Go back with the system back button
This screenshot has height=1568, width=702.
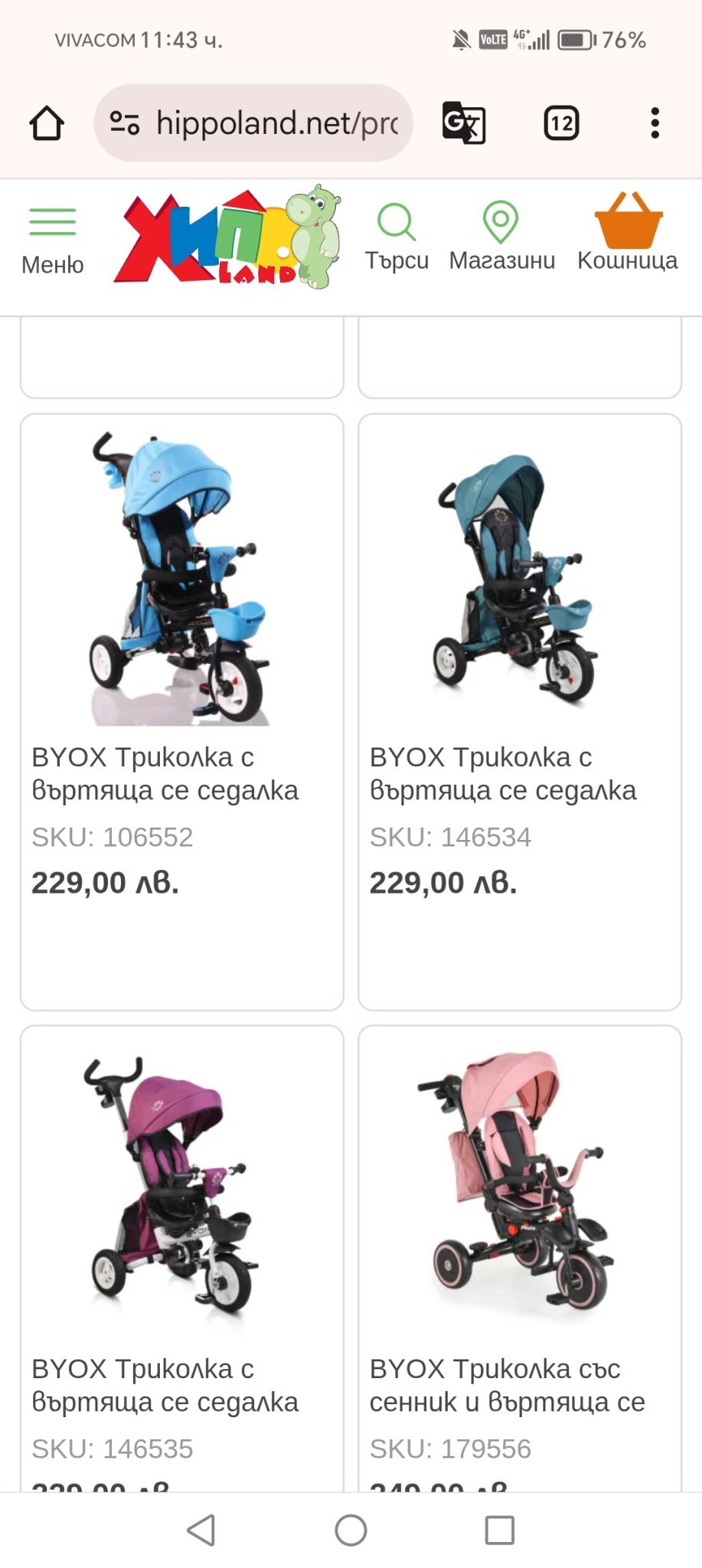pyautogui.click(x=201, y=1530)
